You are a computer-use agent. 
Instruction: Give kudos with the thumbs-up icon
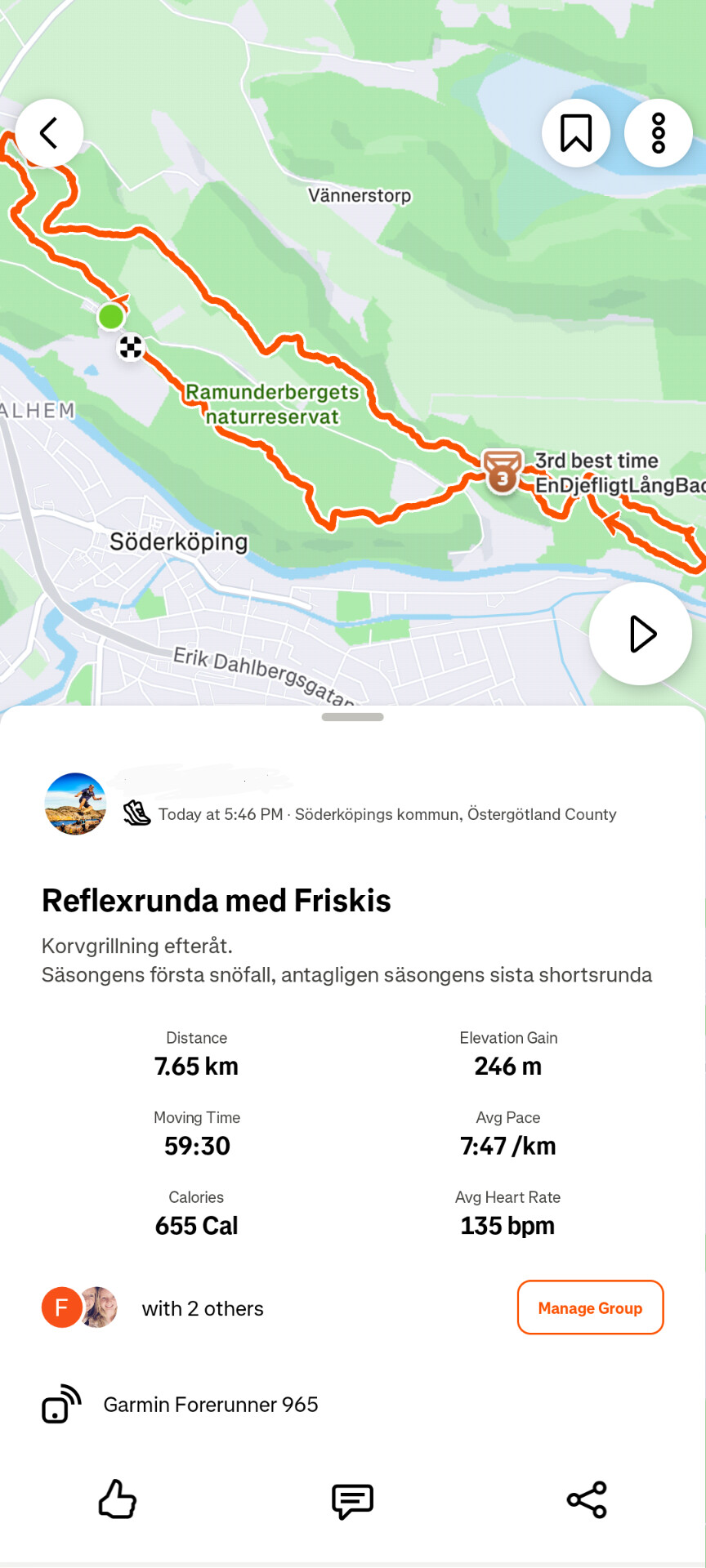tap(118, 1499)
